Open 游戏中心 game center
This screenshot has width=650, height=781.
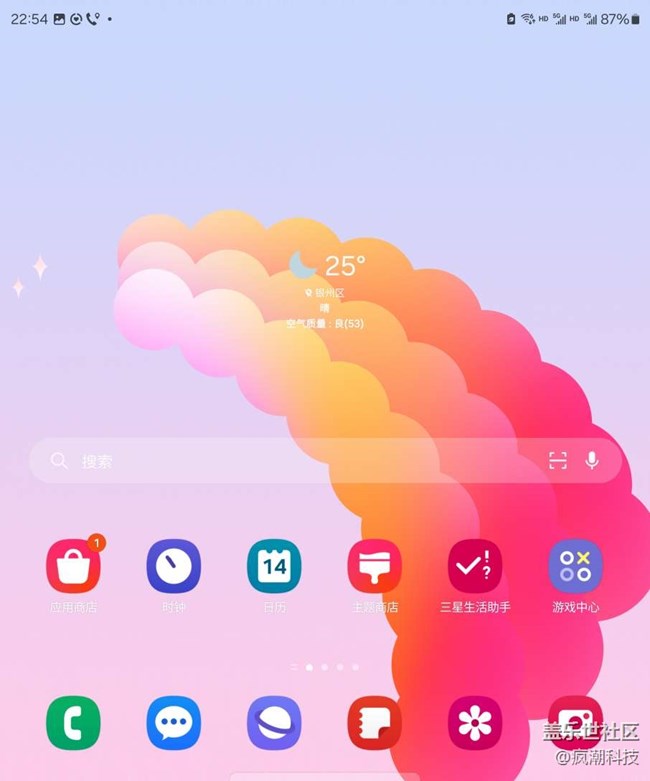575,567
